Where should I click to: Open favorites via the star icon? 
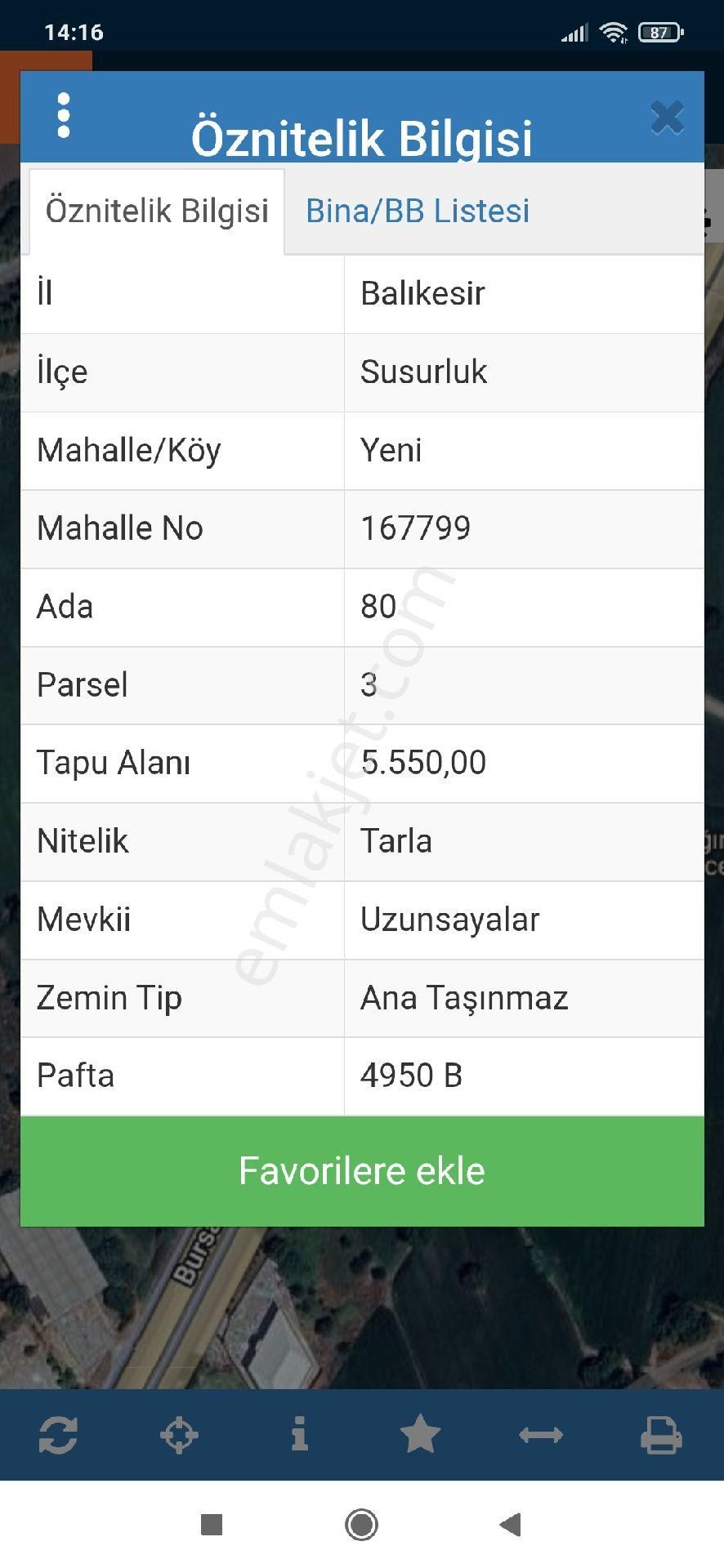point(420,1436)
